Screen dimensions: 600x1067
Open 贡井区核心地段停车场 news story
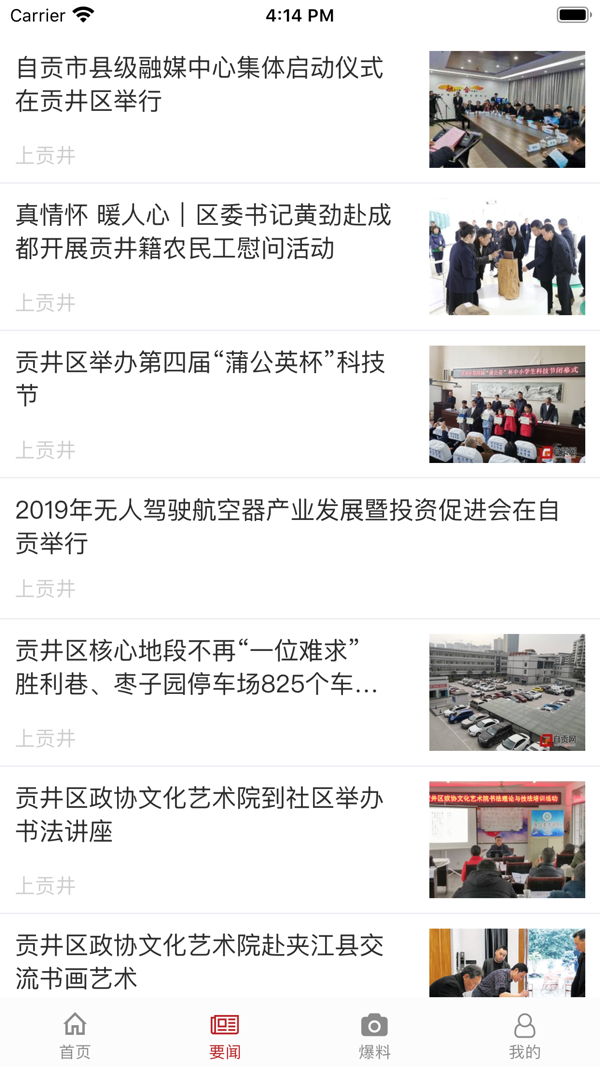(198, 668)
